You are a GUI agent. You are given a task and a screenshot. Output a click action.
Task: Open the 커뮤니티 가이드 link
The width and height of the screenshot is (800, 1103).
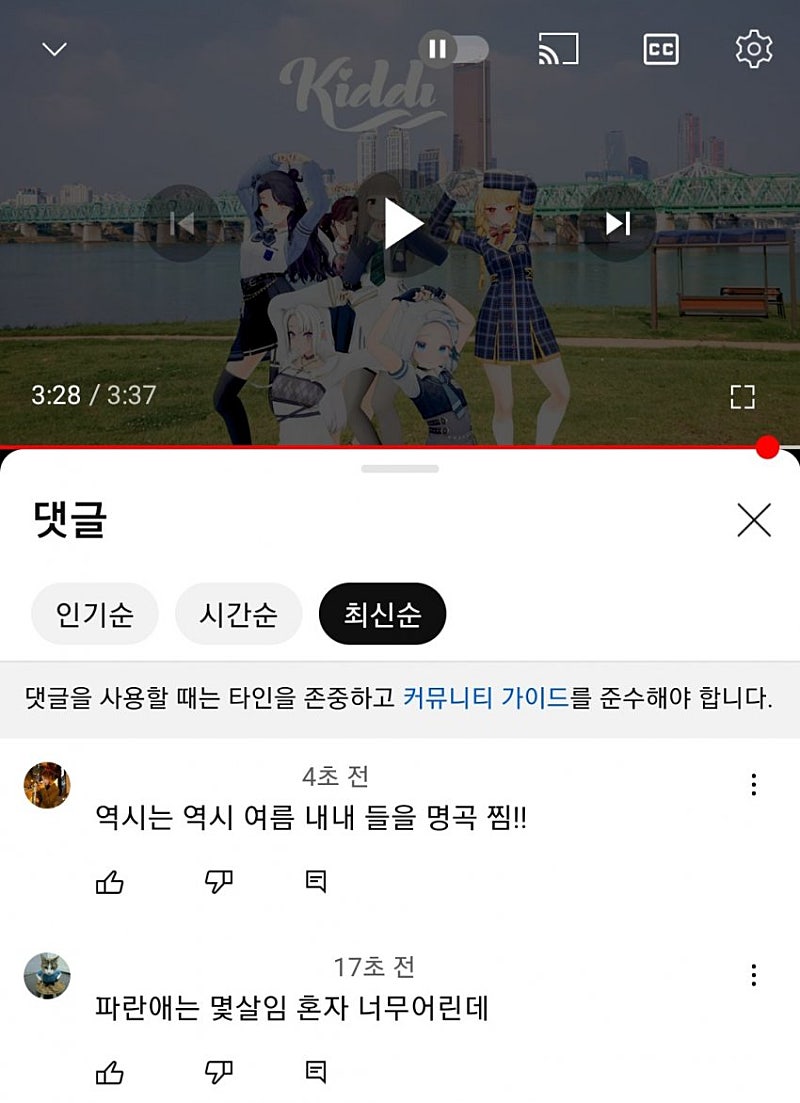click(x=485, y=698)
